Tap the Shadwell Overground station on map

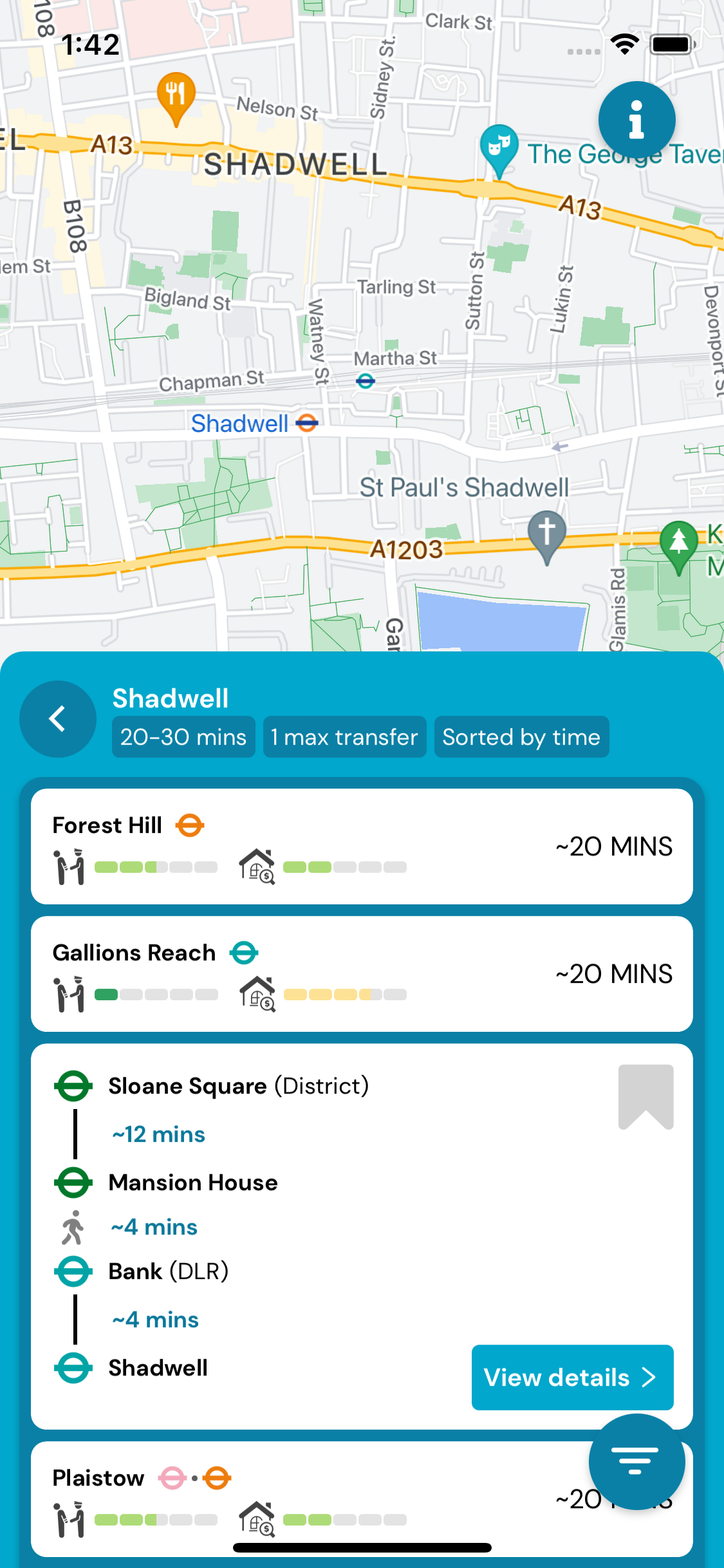(306, 424)
